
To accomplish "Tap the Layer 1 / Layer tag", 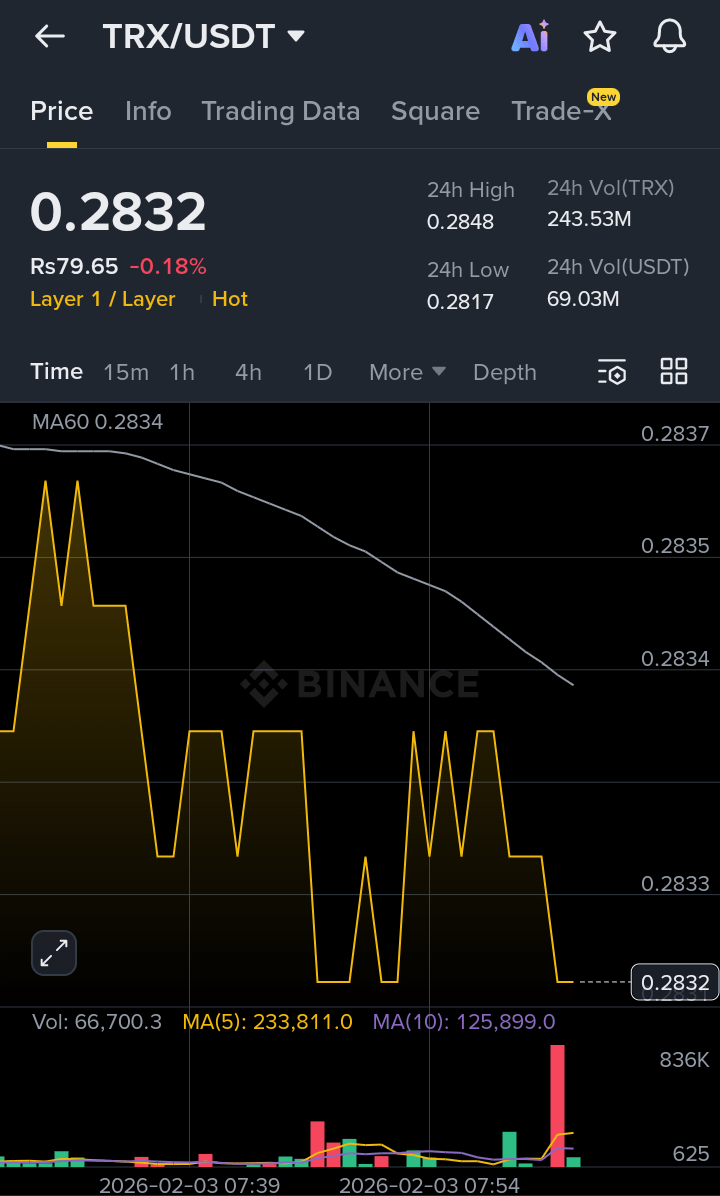I will pyautogui.click(x=103, y=299).
